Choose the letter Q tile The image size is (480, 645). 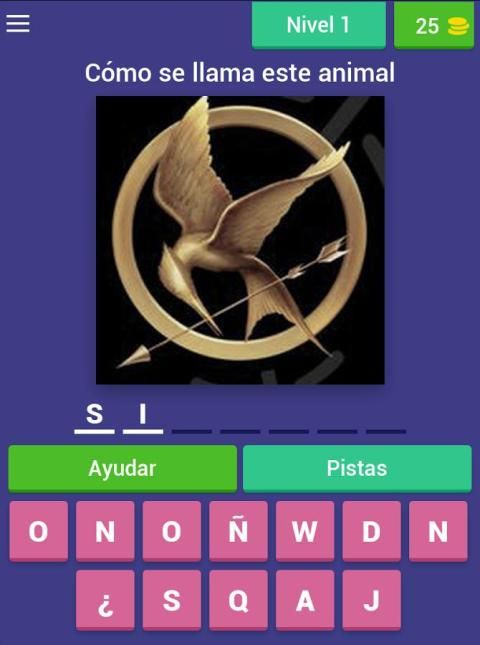pyautogui.click(x=238, y=601)
